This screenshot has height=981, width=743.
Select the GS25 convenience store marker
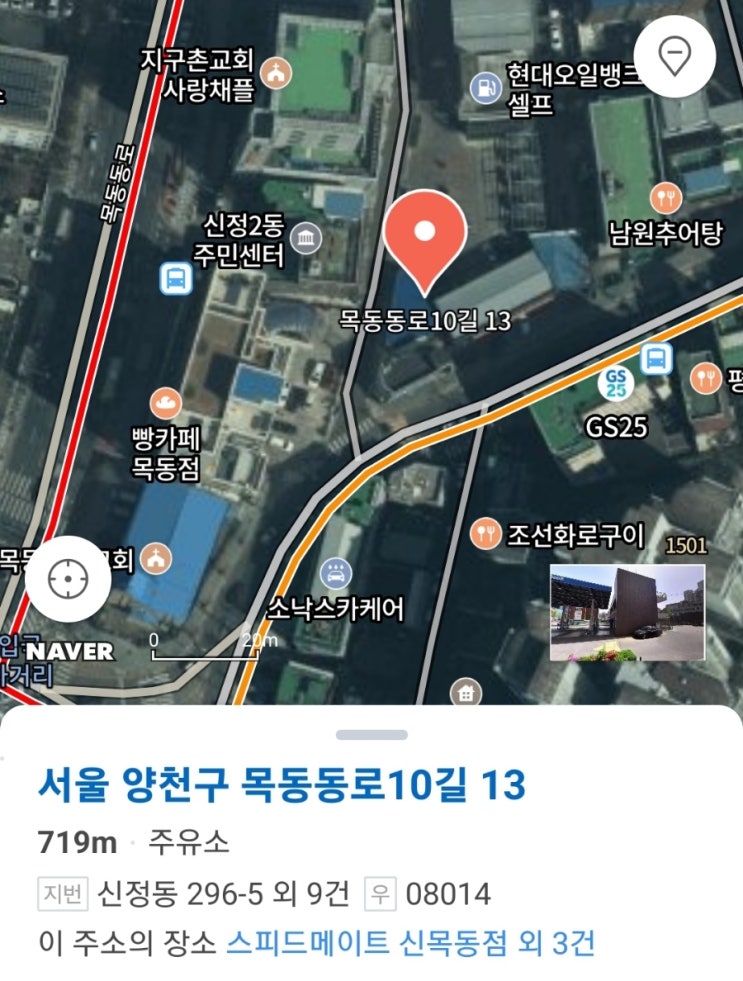point(615,383)
